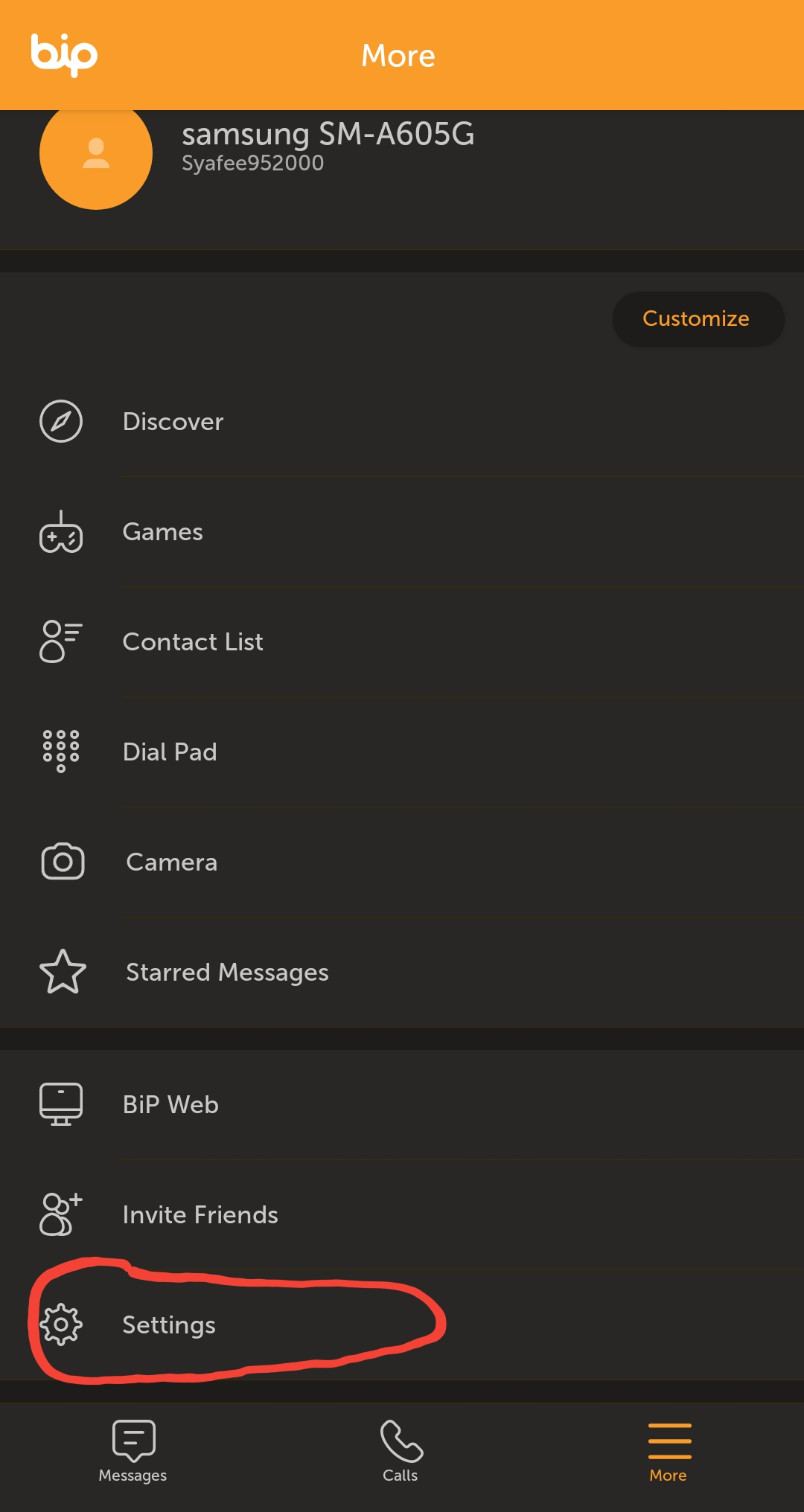Open the Camera
The image size is (804, 1512).
[171, 862]
